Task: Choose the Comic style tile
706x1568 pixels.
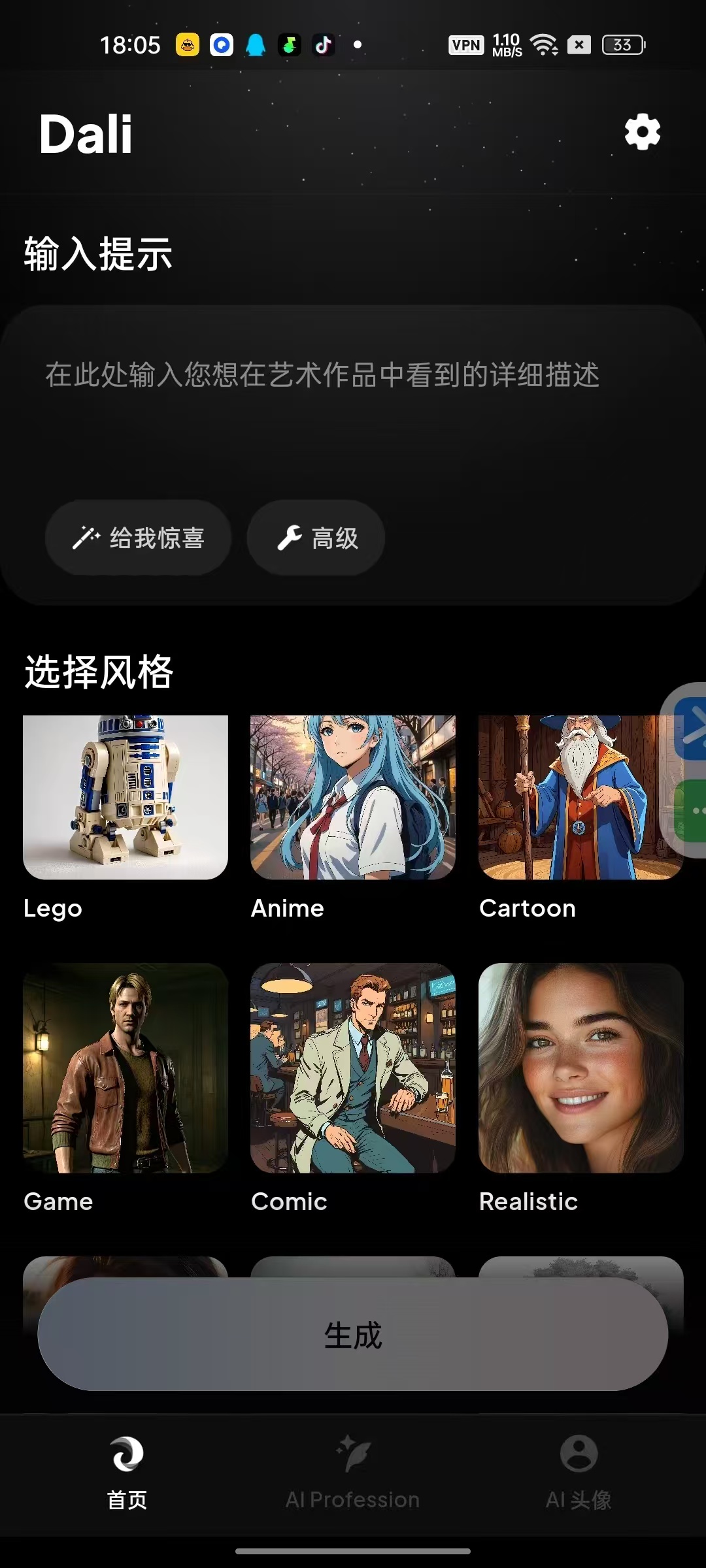Action: pyautogui.click(x=353, y=1068)
